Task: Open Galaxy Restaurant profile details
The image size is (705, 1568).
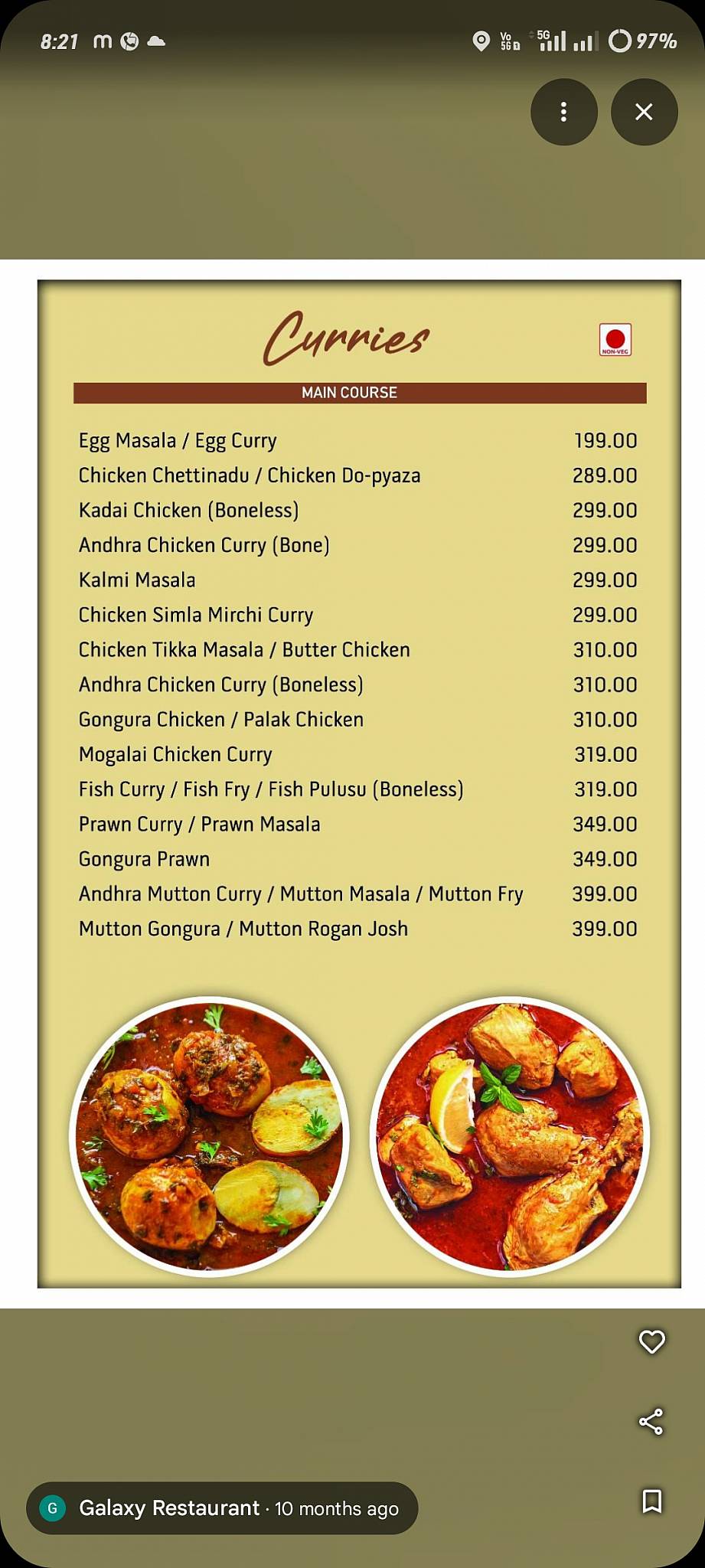Action: [x=168, y=1508]
